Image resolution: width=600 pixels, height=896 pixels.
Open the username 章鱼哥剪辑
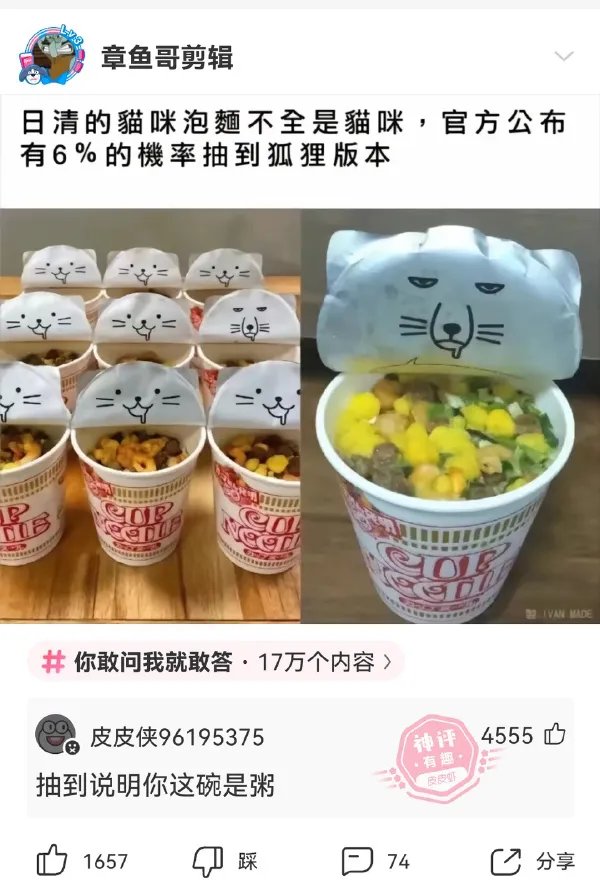coord(166,57)
